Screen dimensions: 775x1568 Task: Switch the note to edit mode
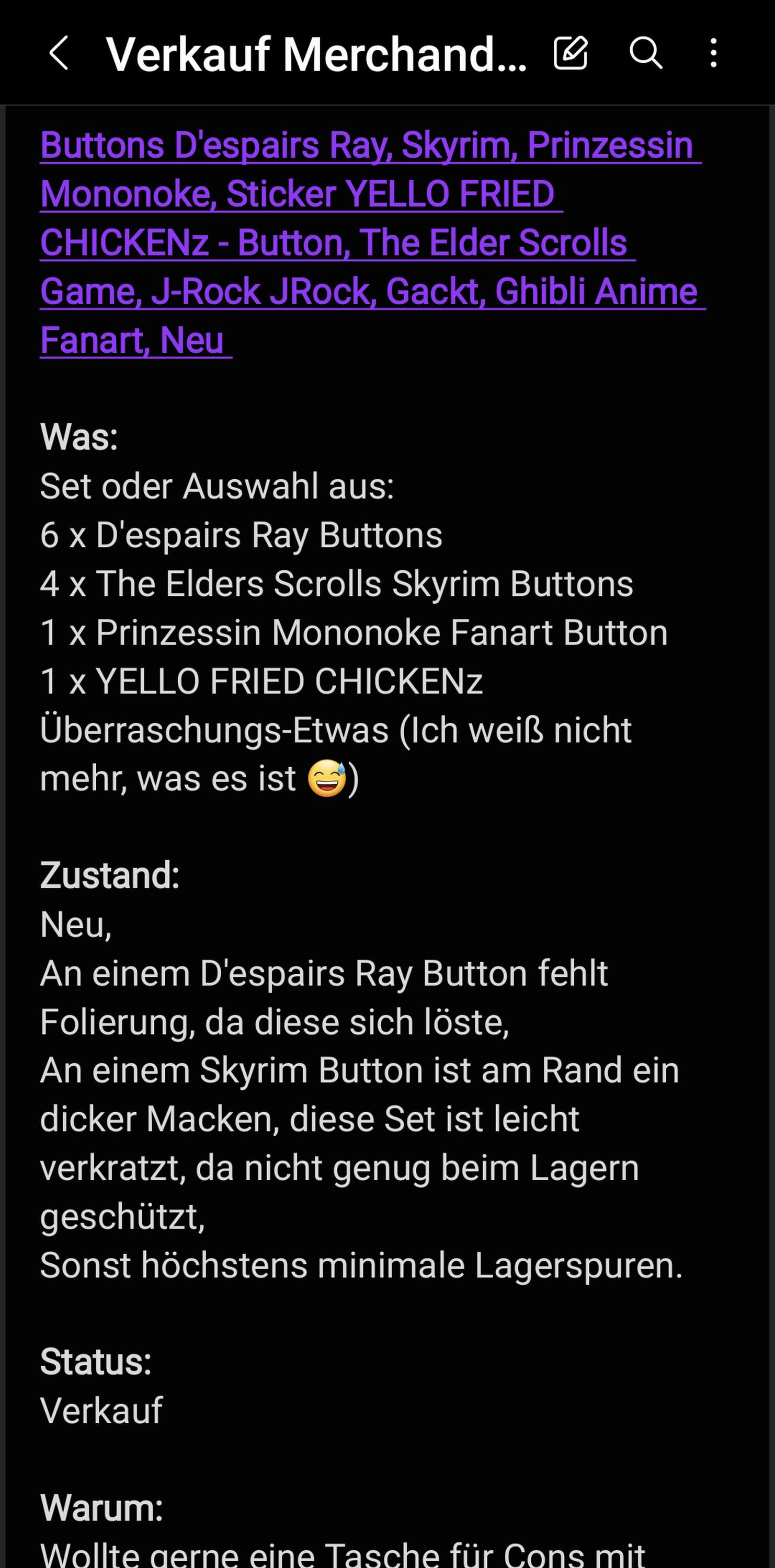pyautogui.click(x=571, y=53)
